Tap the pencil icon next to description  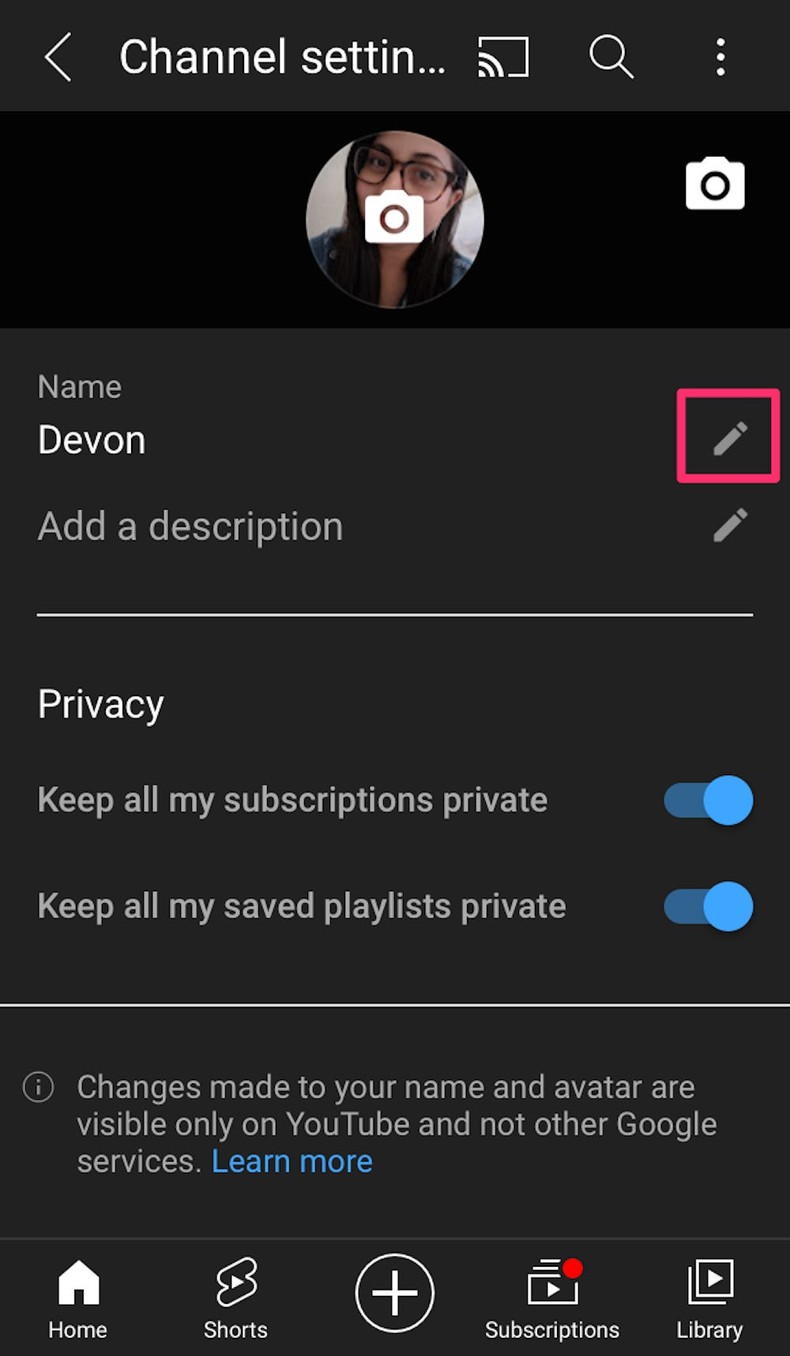pyautogui.click(x=731, y=525)
